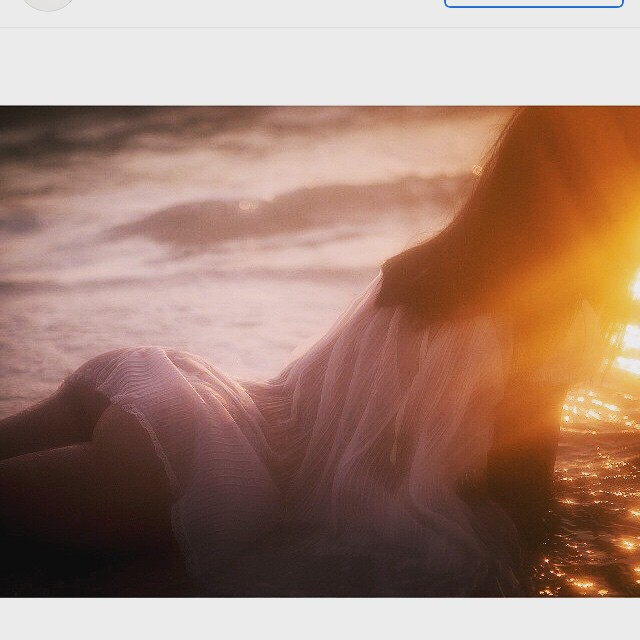
Task: Open the sunset beach photo post
Action: (x=320, y=350)
